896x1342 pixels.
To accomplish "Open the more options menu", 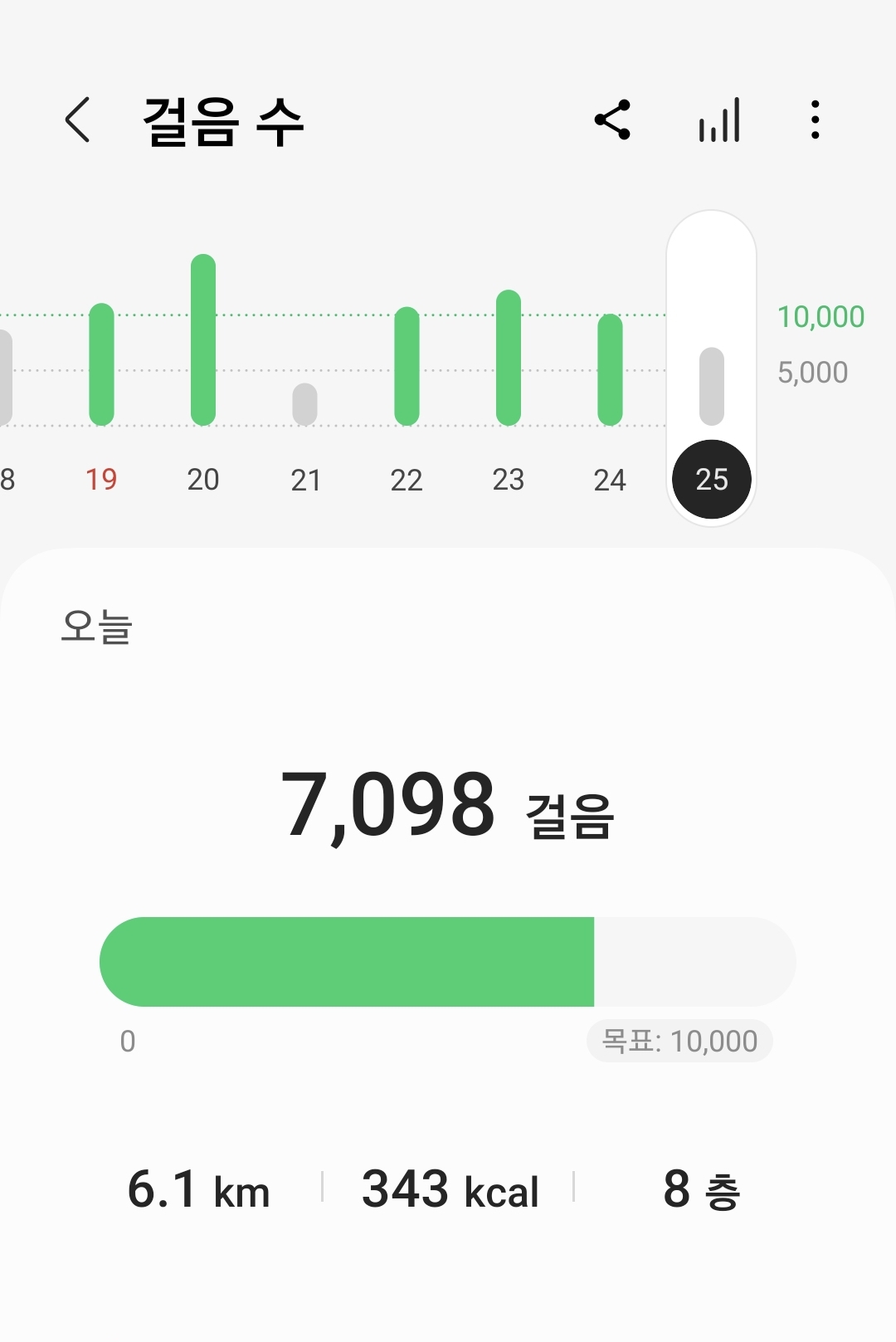I will point(815,120).
